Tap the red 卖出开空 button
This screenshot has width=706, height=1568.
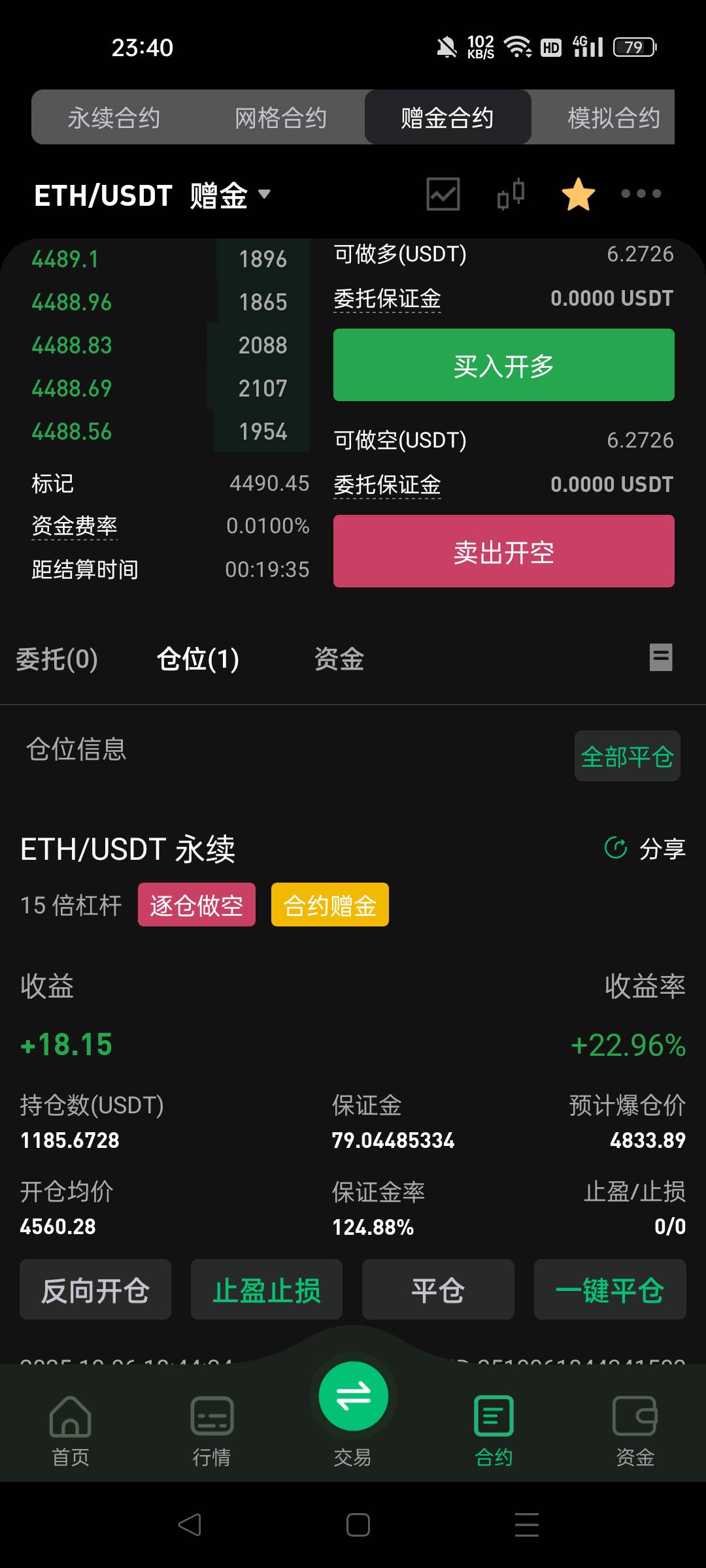coord(504,551)
